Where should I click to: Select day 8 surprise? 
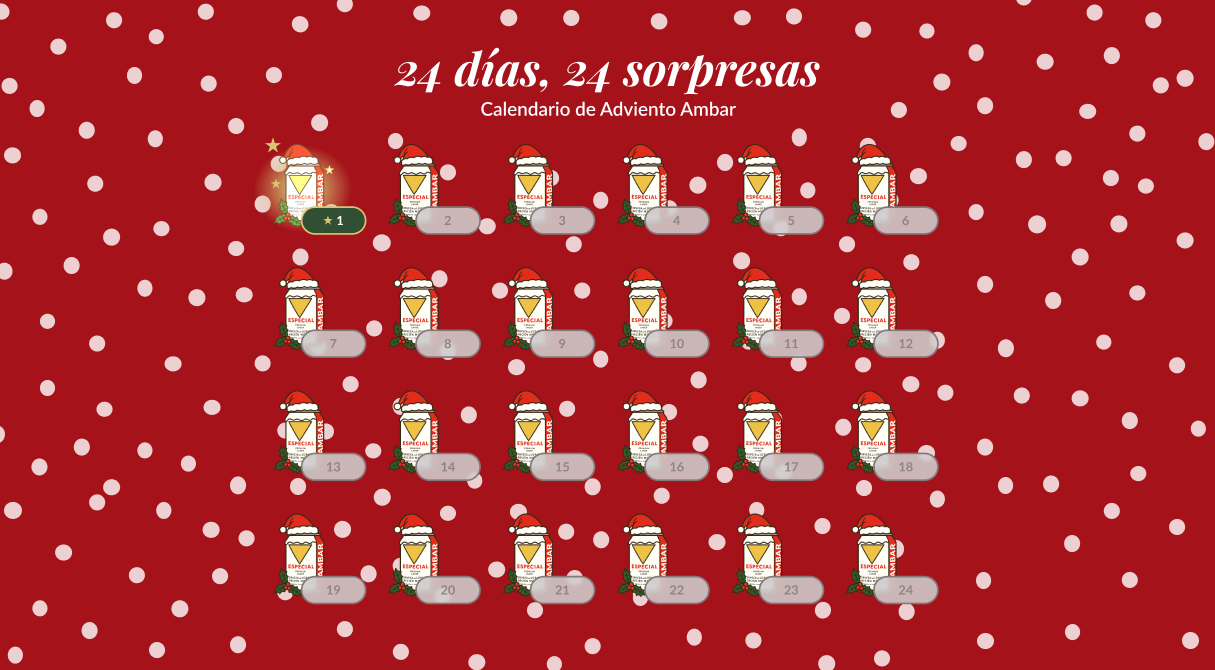pos(418,313)
